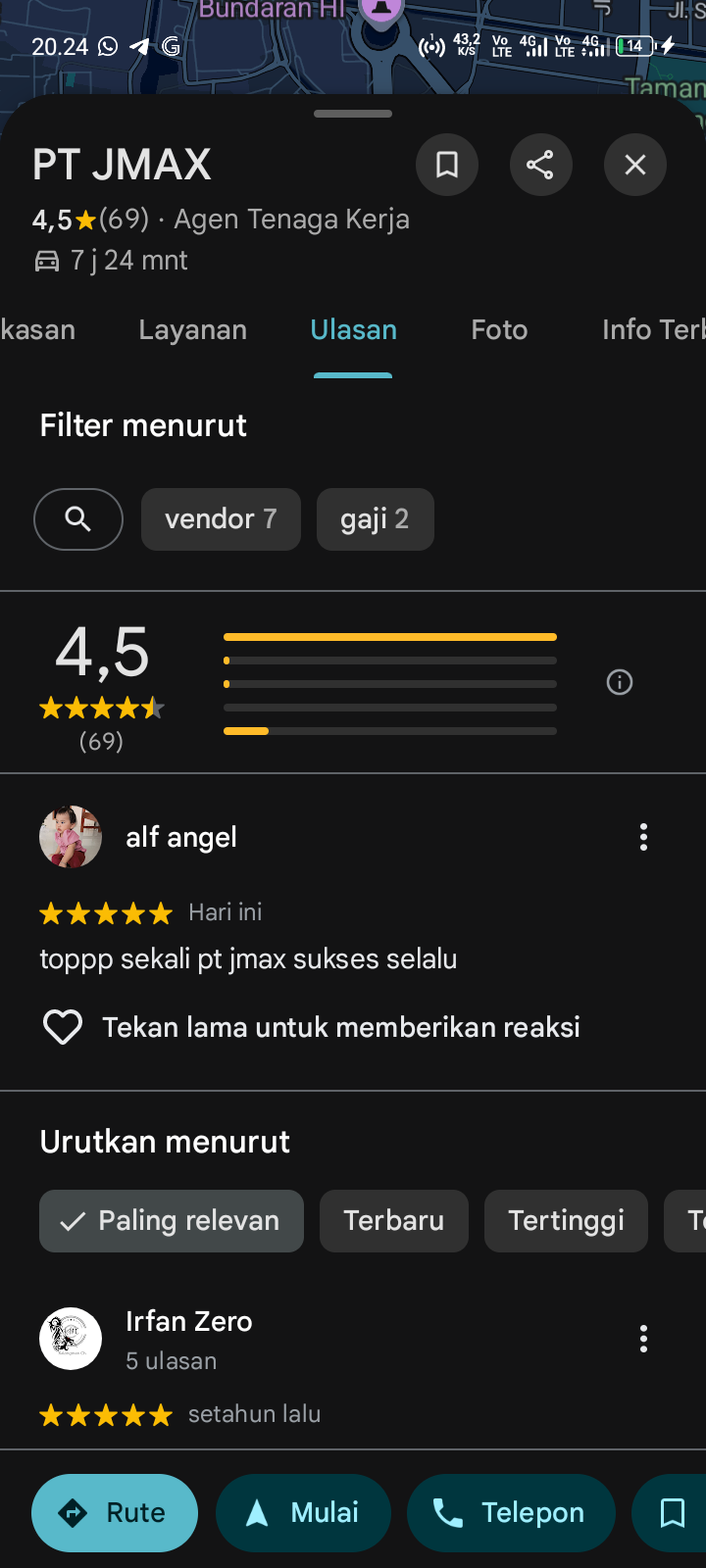
Task: Switch to the Foto tab
Action: click(499, 330)
